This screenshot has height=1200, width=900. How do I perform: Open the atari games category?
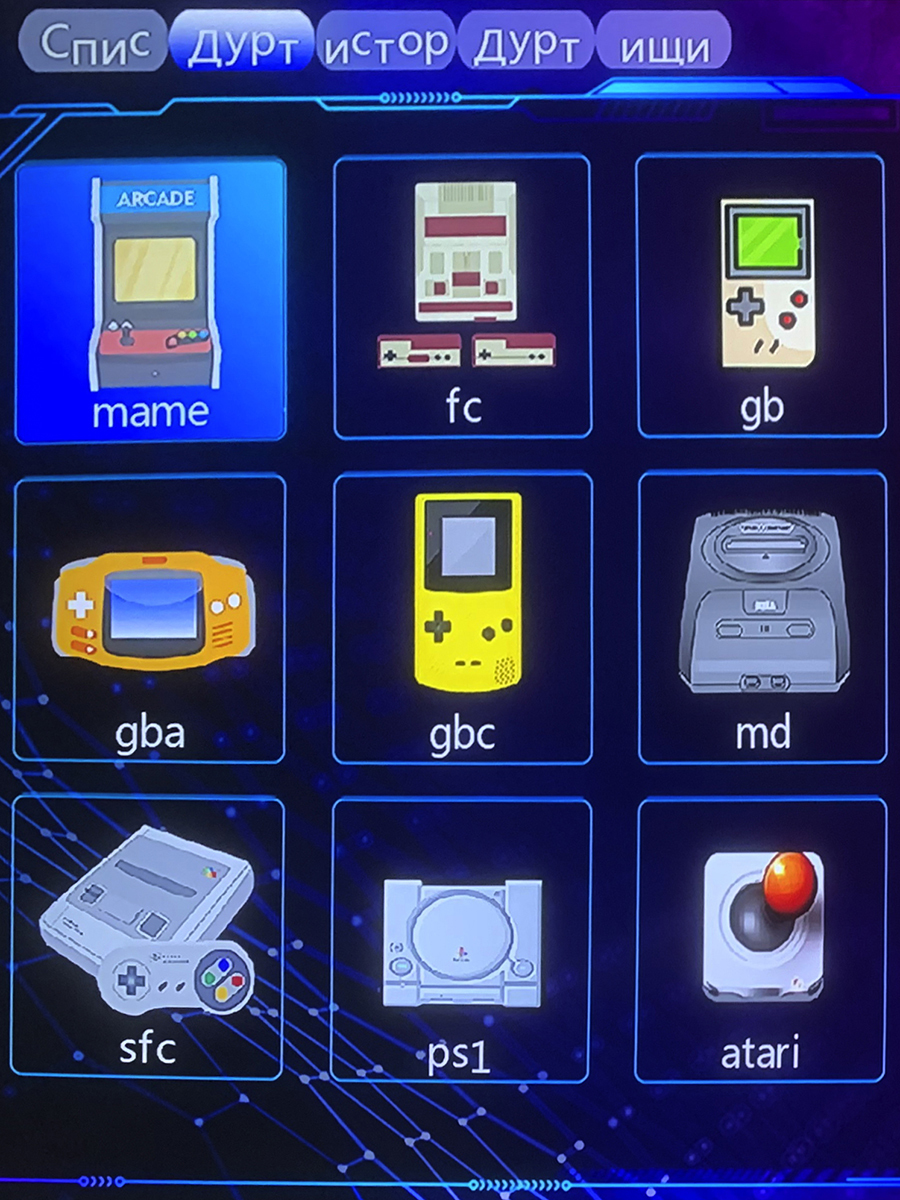tap(761, 940)
